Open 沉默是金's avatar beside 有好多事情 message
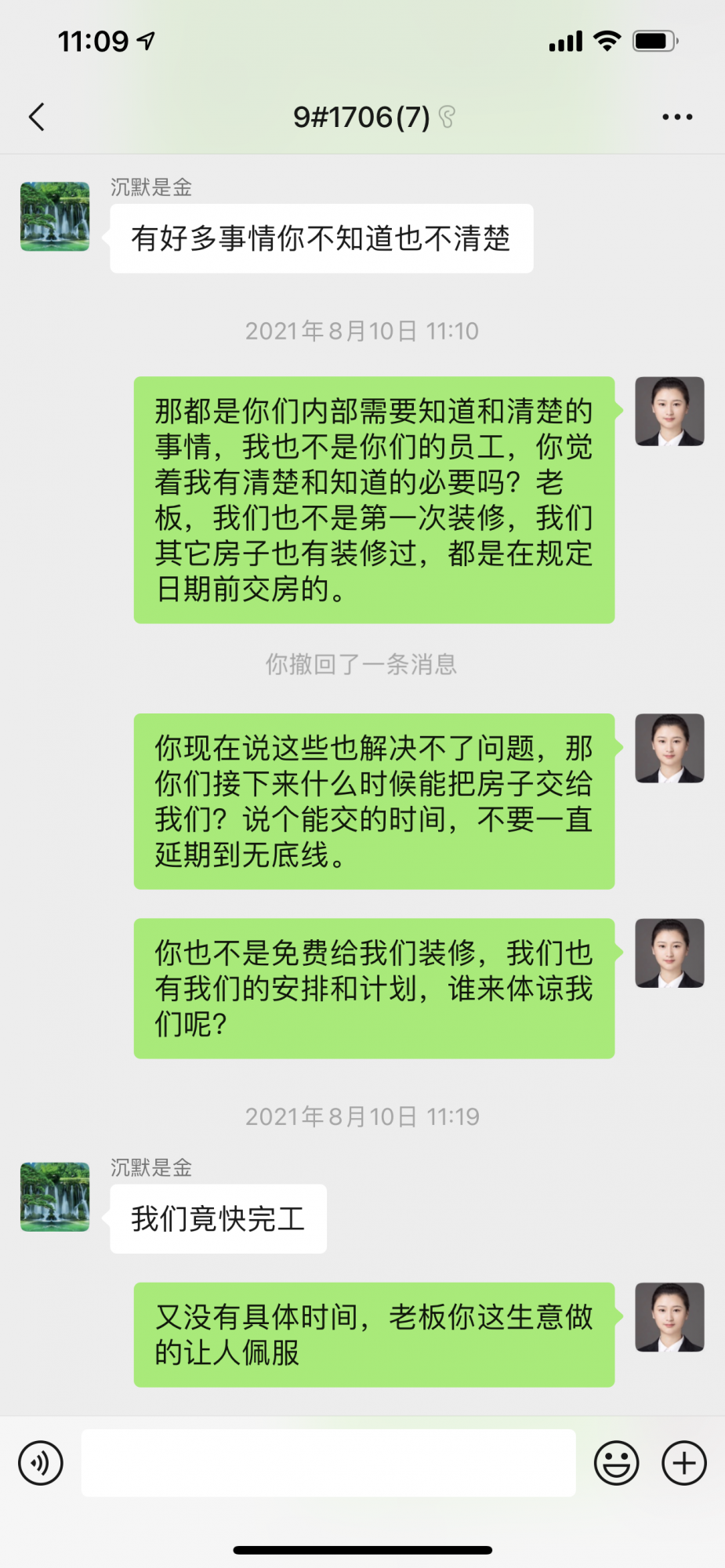Image resolution: width=725 pixels, height=1568 pixels. 55,216
